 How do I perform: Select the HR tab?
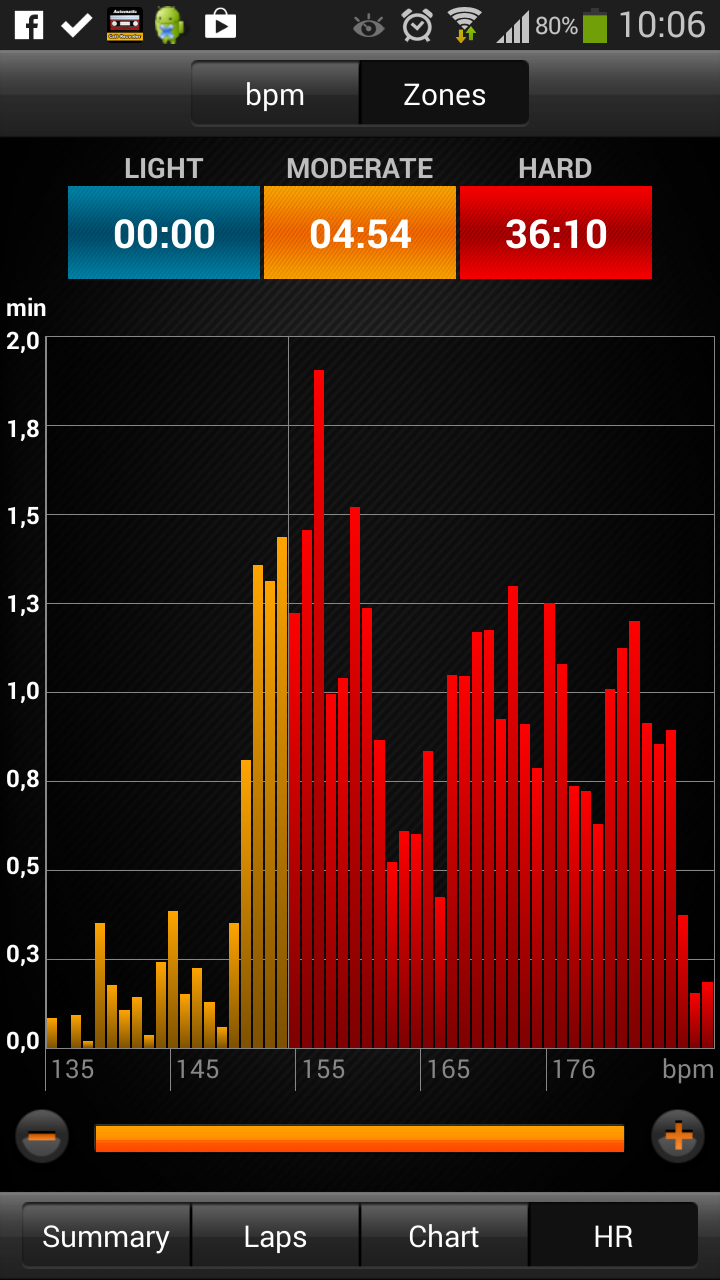[613, 1237]
